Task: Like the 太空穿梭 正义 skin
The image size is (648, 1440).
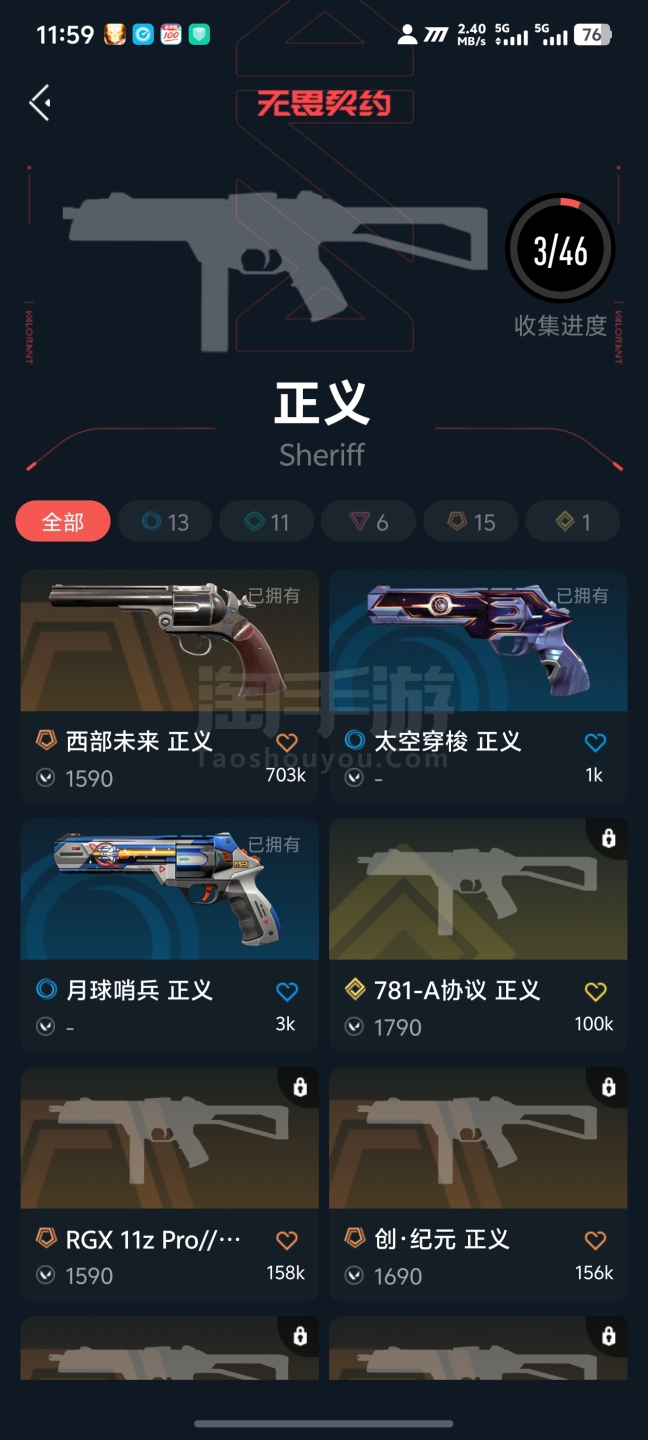Action: tap(595, 743)
